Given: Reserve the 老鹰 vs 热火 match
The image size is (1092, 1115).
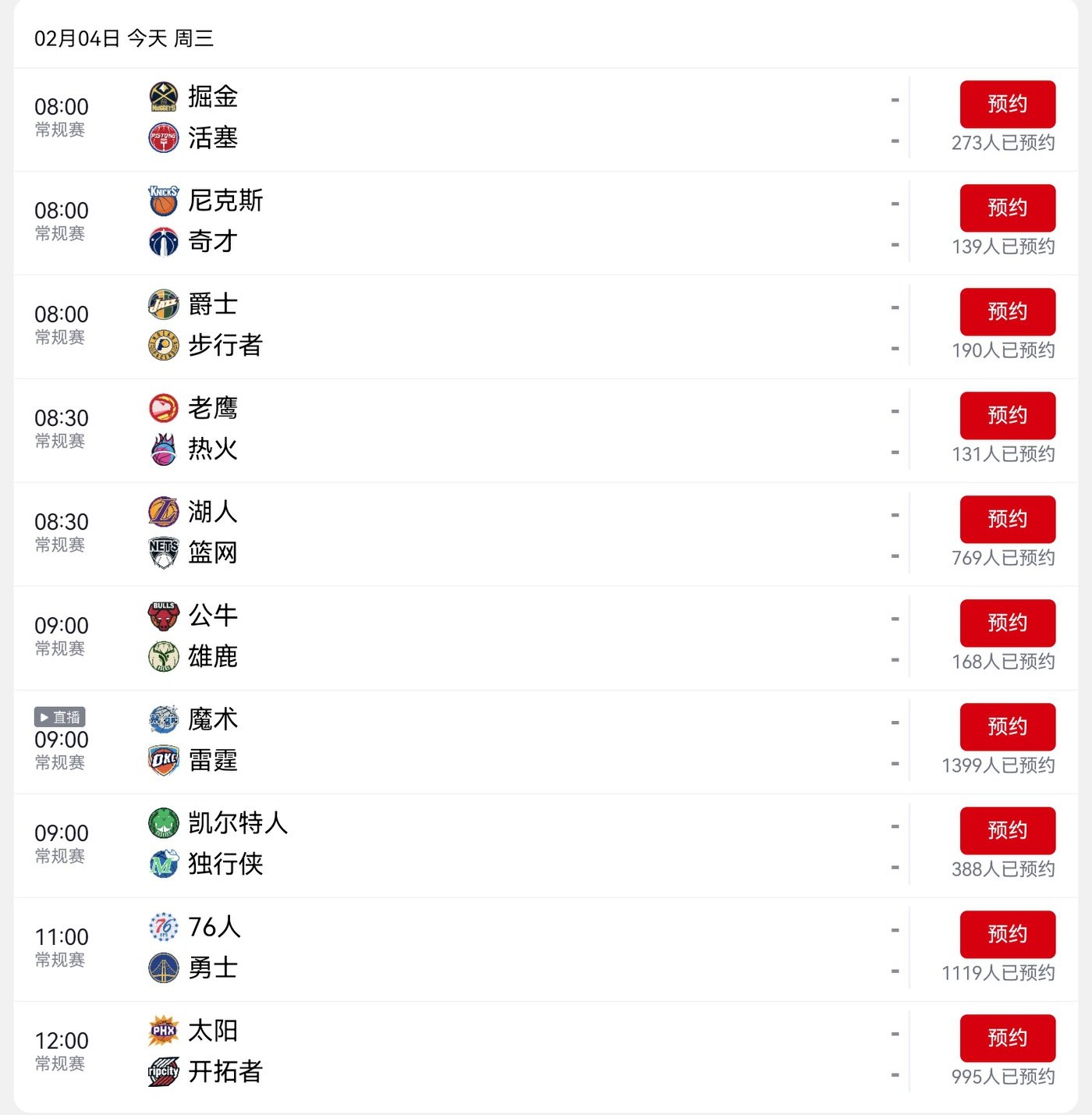Looking at the screenshot, I should point(1007,416).
